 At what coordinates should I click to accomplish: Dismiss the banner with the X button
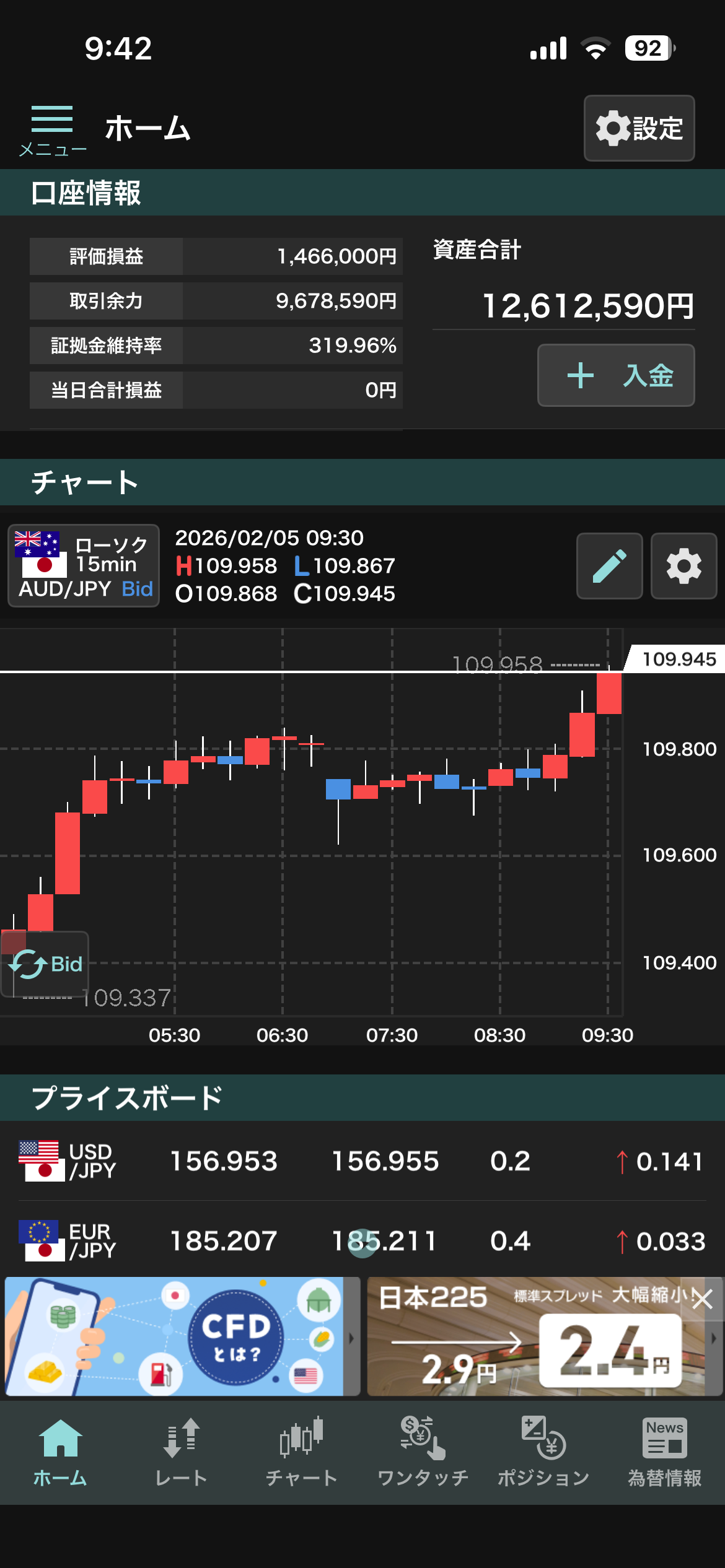point(703,1299)
